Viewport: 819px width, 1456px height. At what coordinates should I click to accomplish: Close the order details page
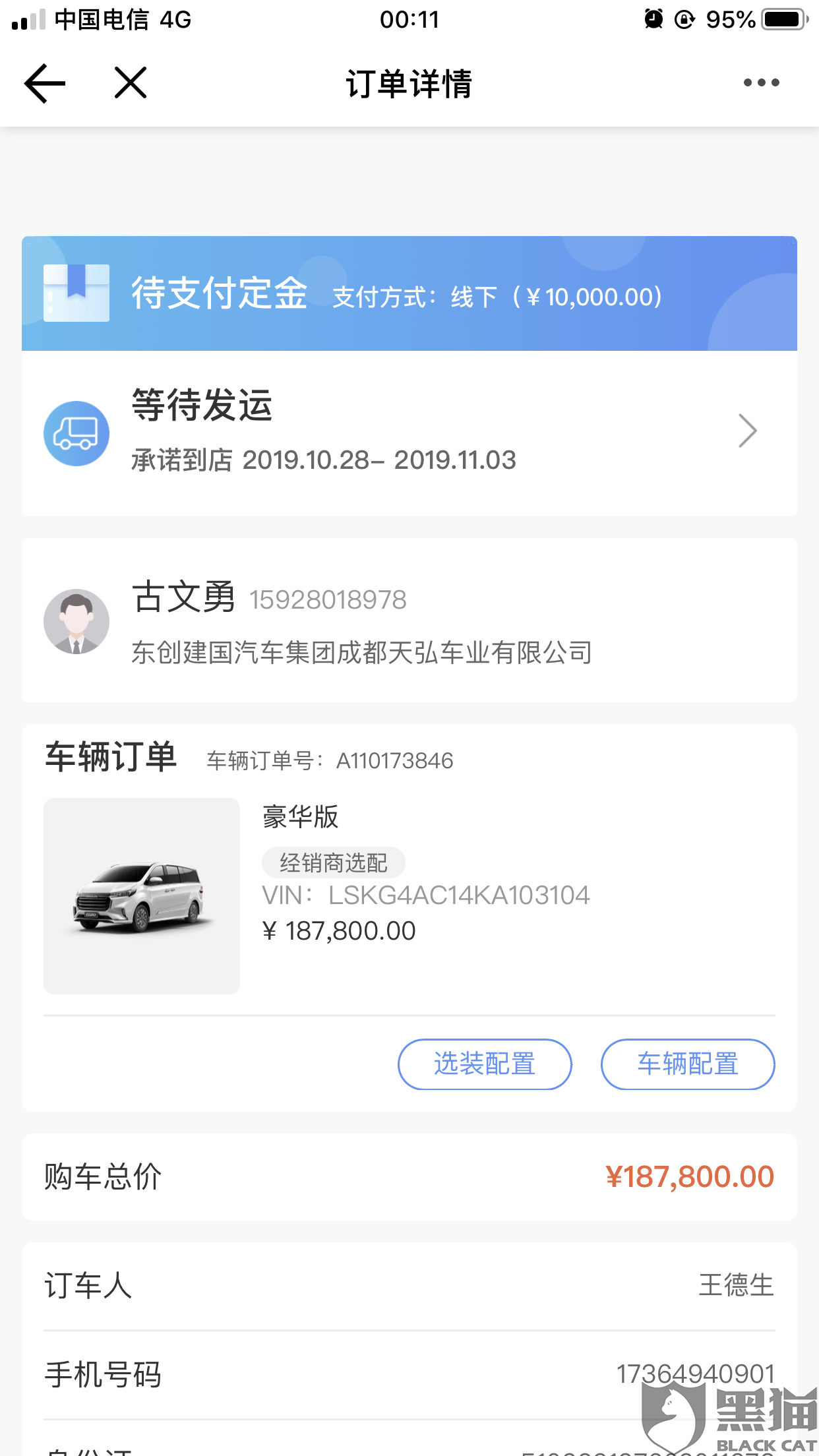coord(131,83)
